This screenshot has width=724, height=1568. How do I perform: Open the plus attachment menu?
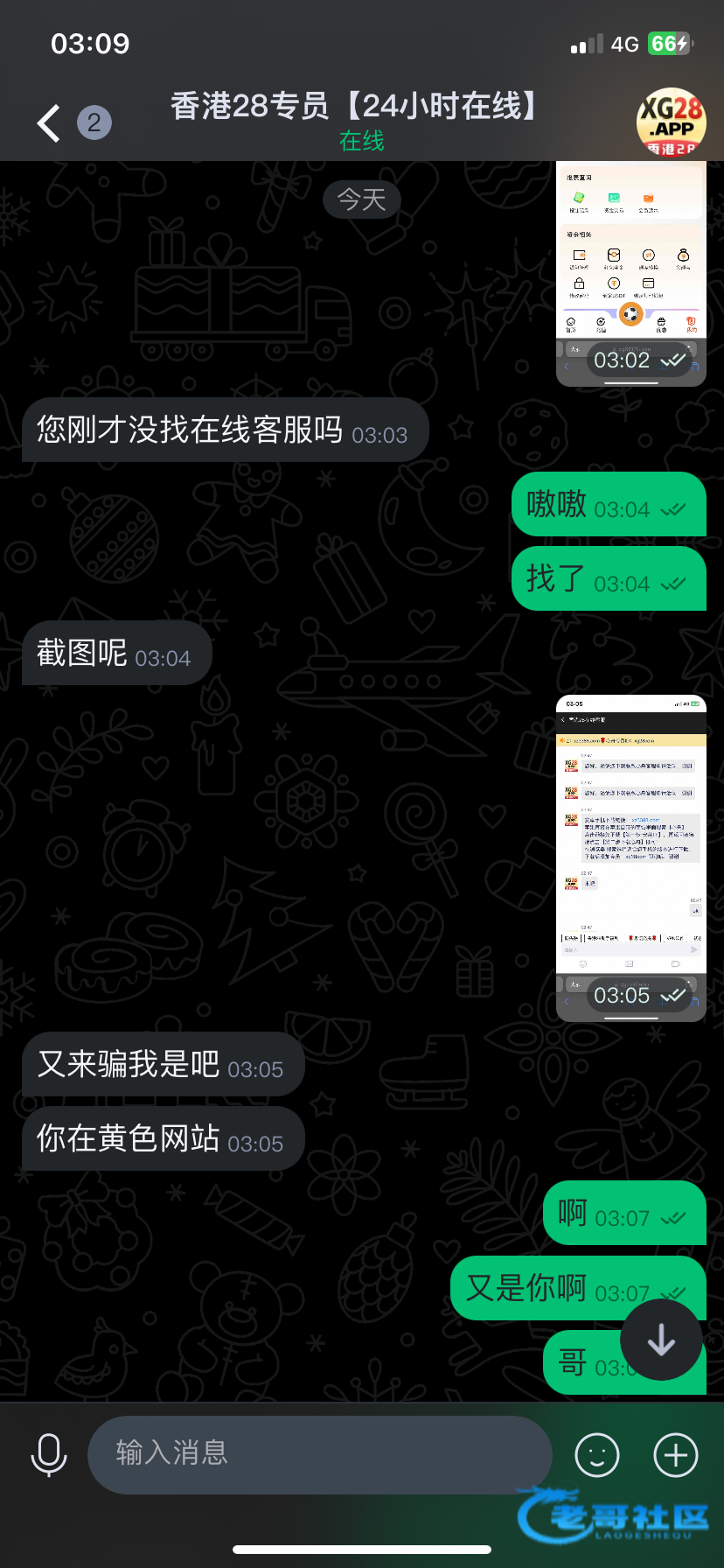(676, 1454)
